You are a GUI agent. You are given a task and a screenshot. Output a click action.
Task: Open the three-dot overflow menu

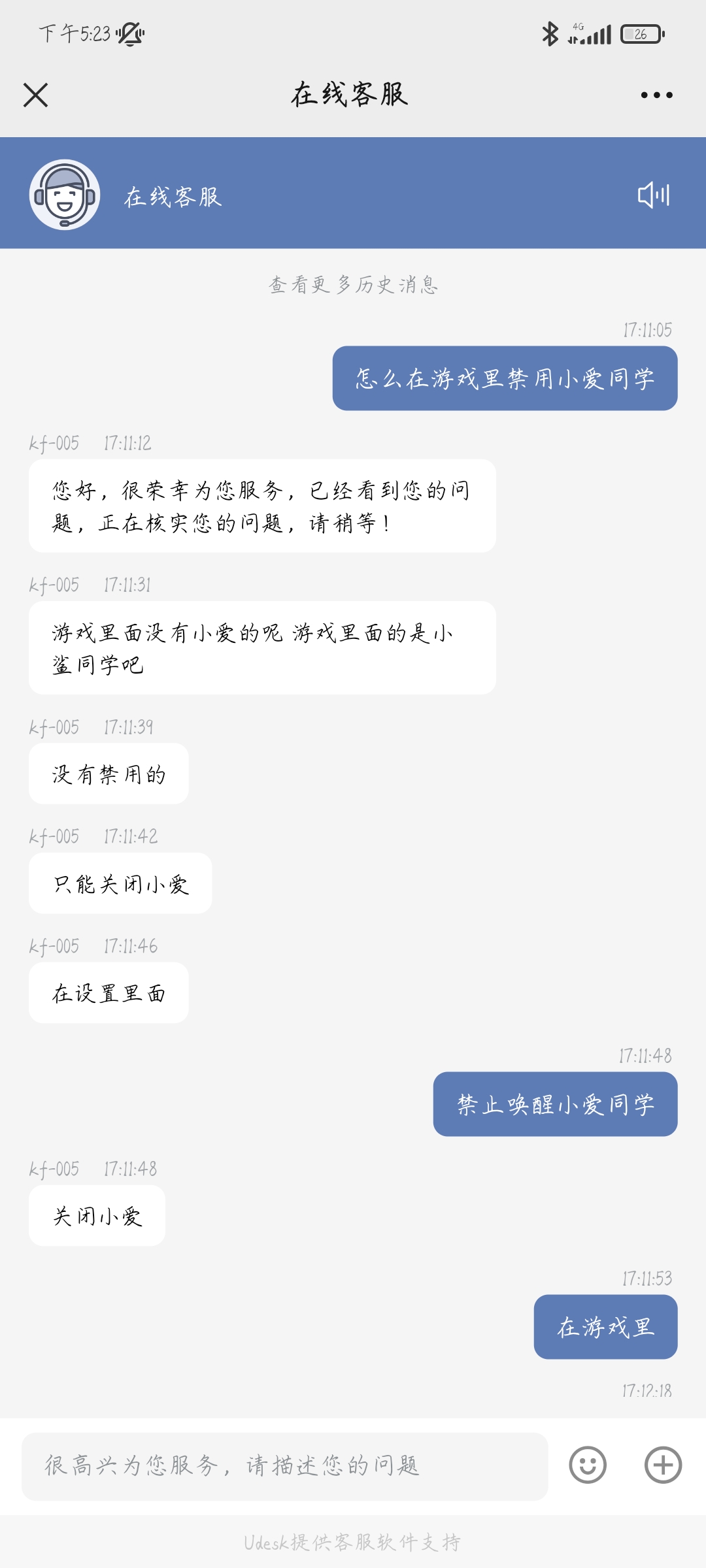656,95
